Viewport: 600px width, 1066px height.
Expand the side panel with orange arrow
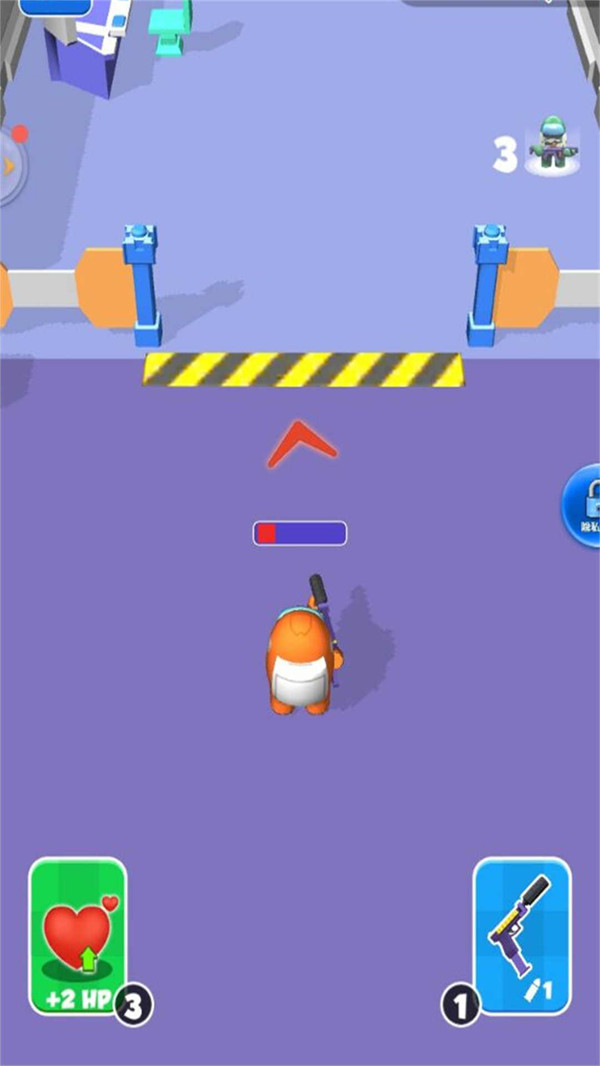[10, 165]
